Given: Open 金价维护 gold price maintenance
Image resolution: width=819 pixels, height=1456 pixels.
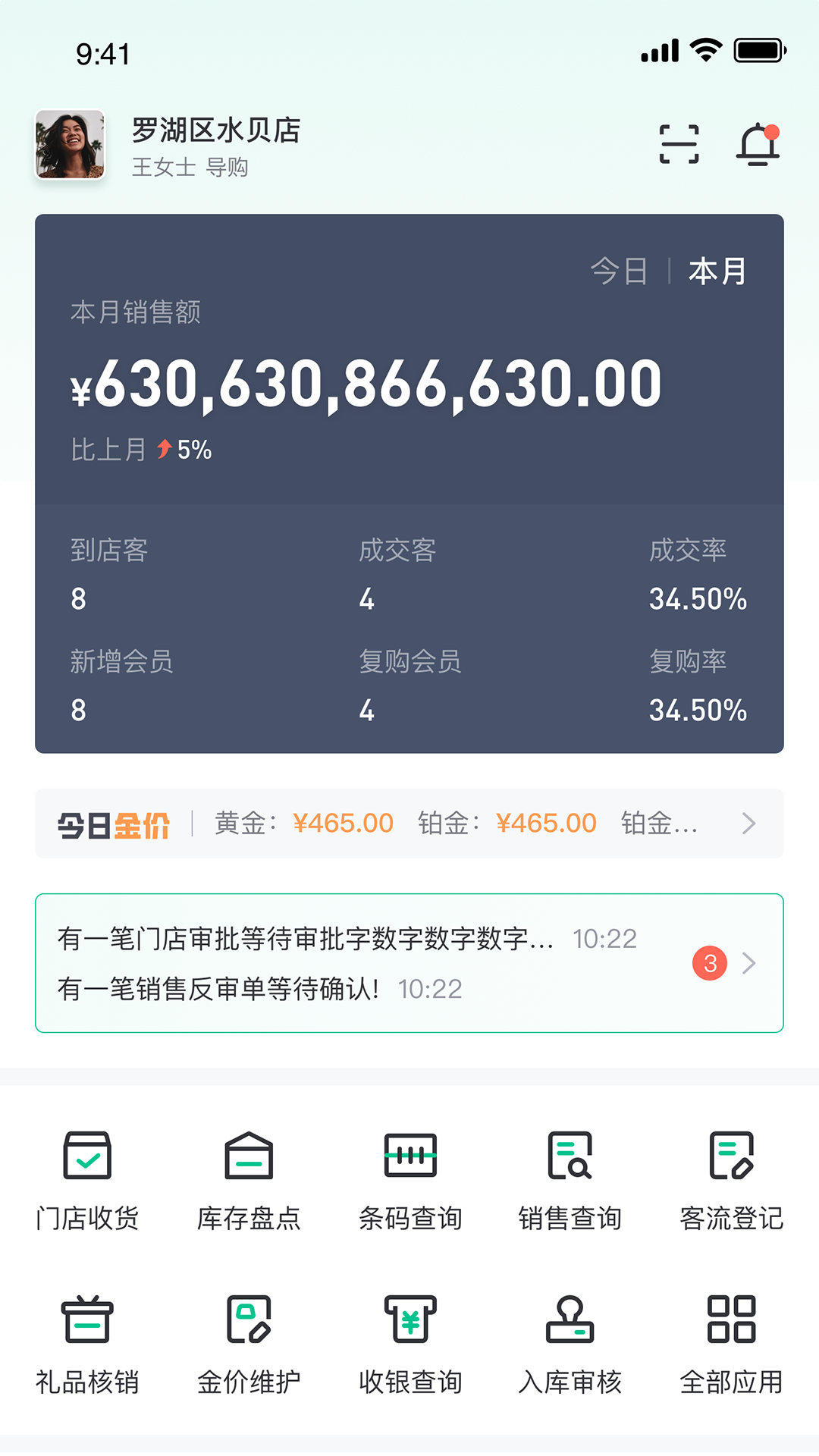Looking at the screenshot, I should [x=249, y=1344].
